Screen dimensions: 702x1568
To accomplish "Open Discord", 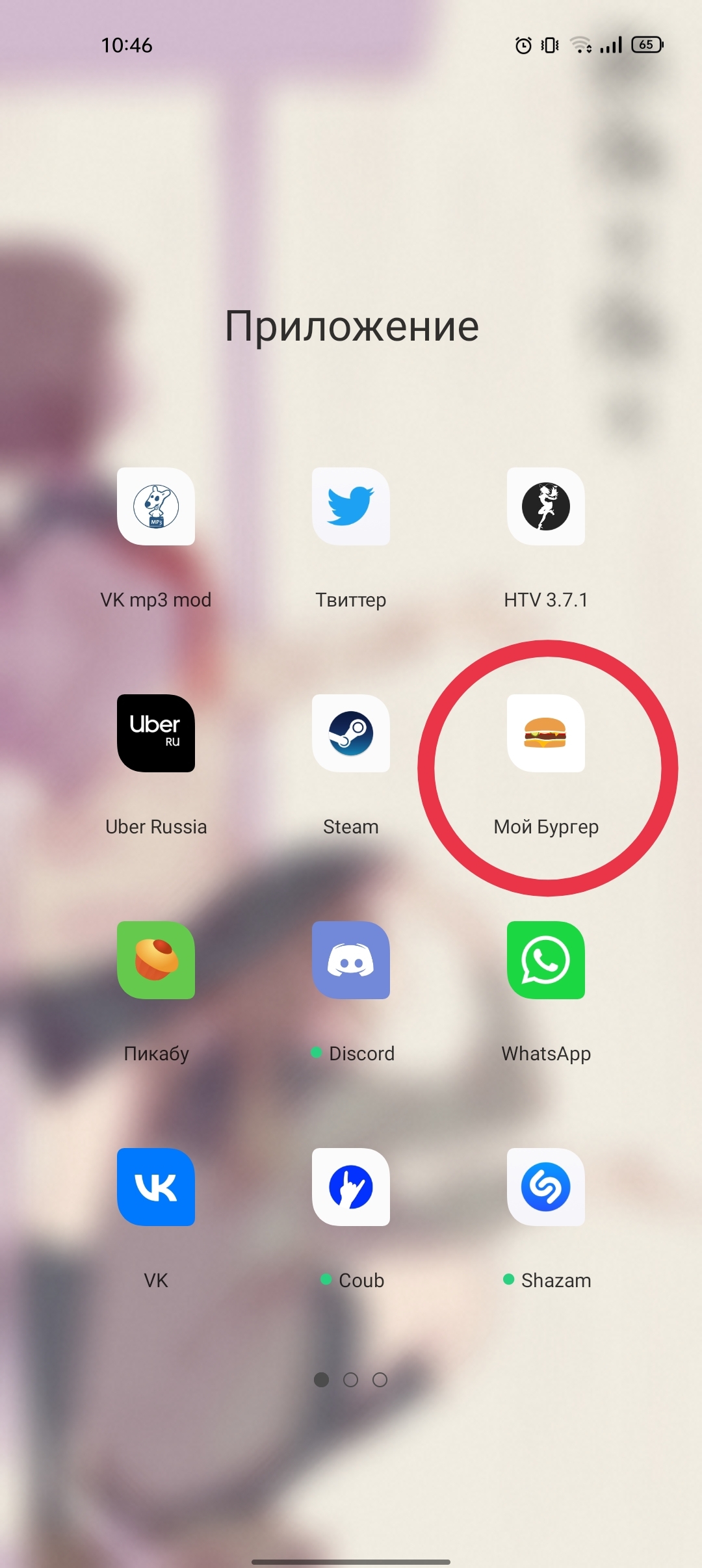I will [351, 960].
